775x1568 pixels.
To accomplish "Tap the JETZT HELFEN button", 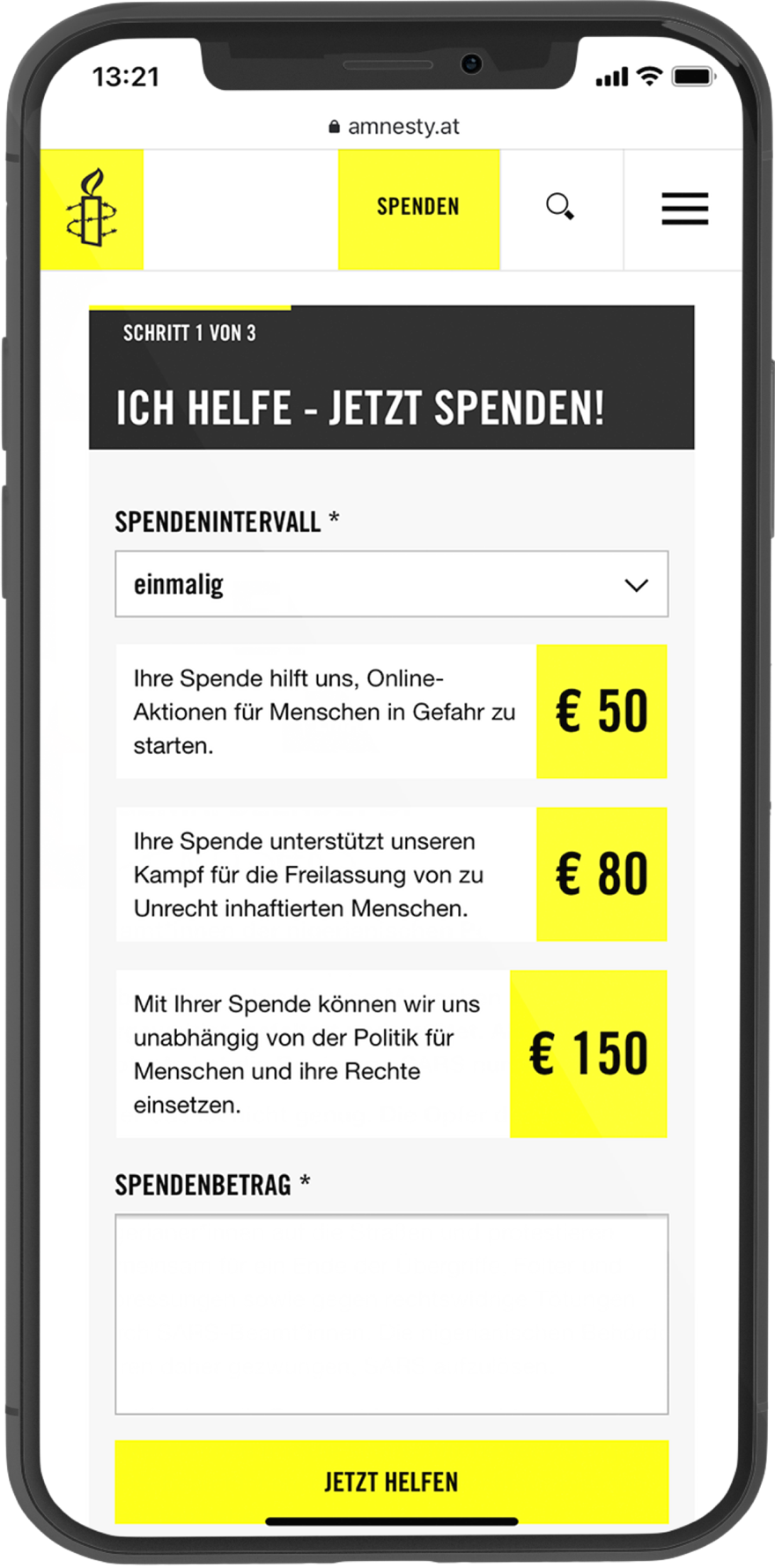I will point(391,1482).
